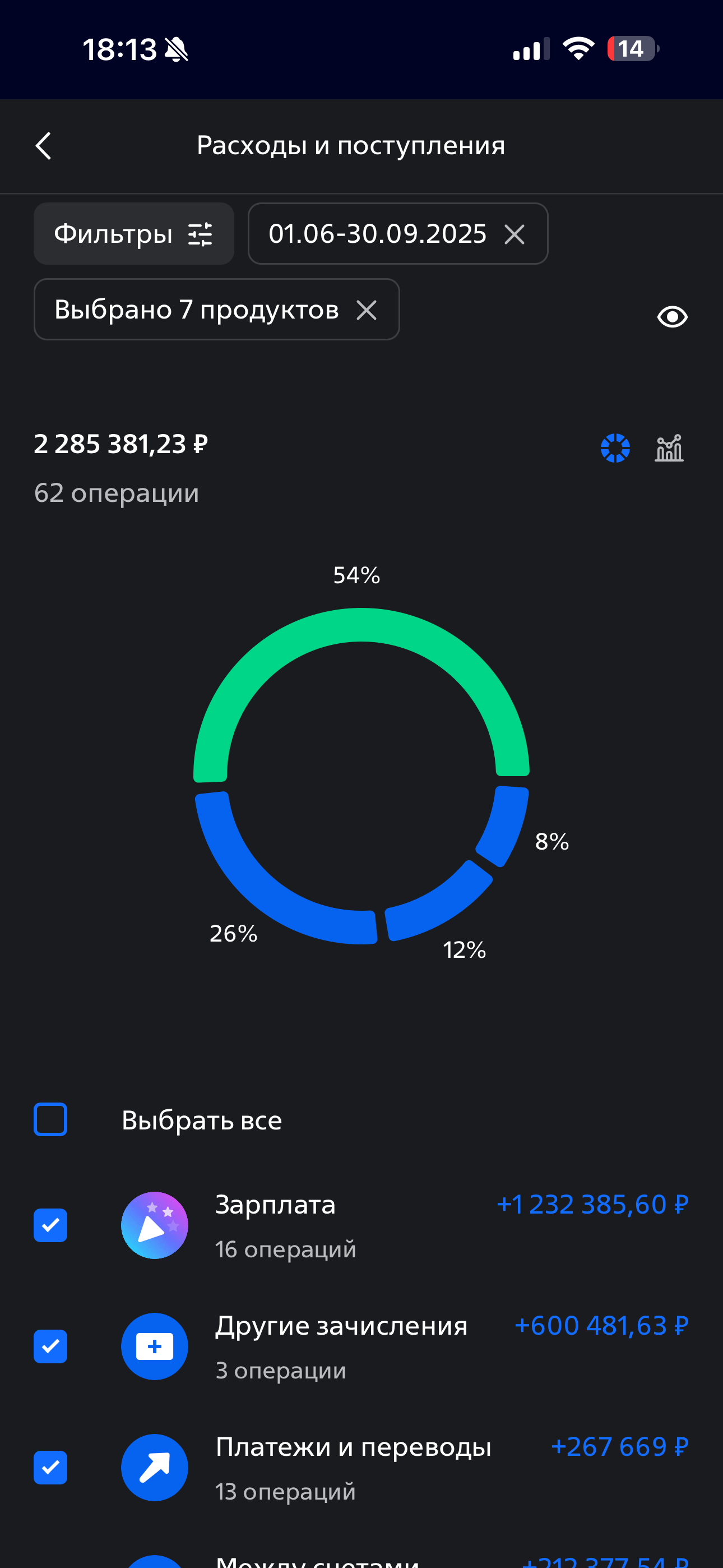Image resolution: width=723 pixels, height=1568 pixels.
Task: Remove the Выбрано 7 продуктов filter
Action: click(x=367, y=310)
